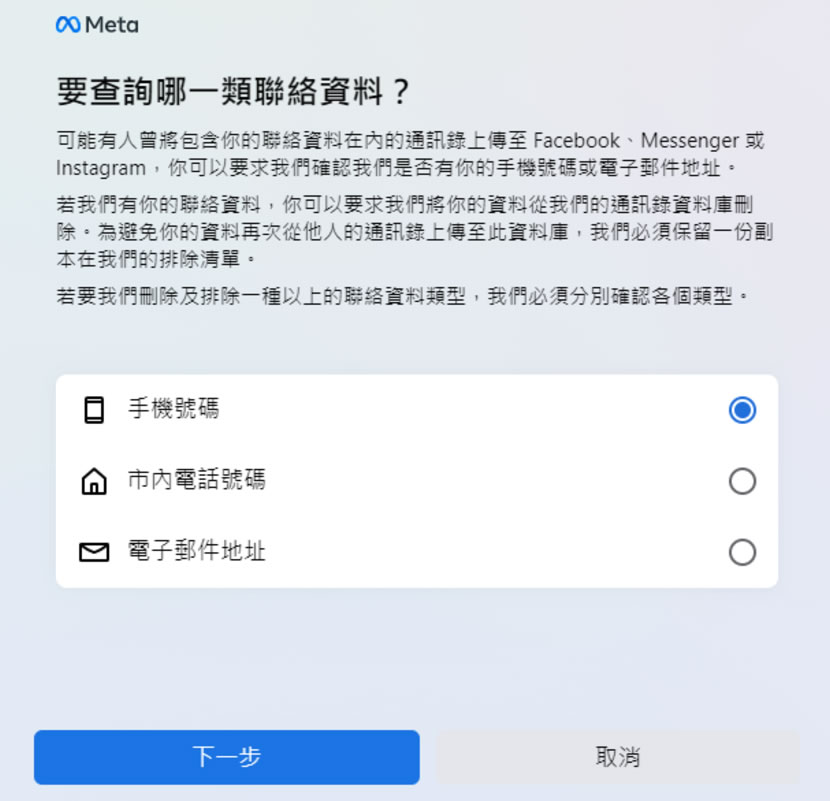Tap the 下一步 button to continue
830x801 pixels.
227,757
